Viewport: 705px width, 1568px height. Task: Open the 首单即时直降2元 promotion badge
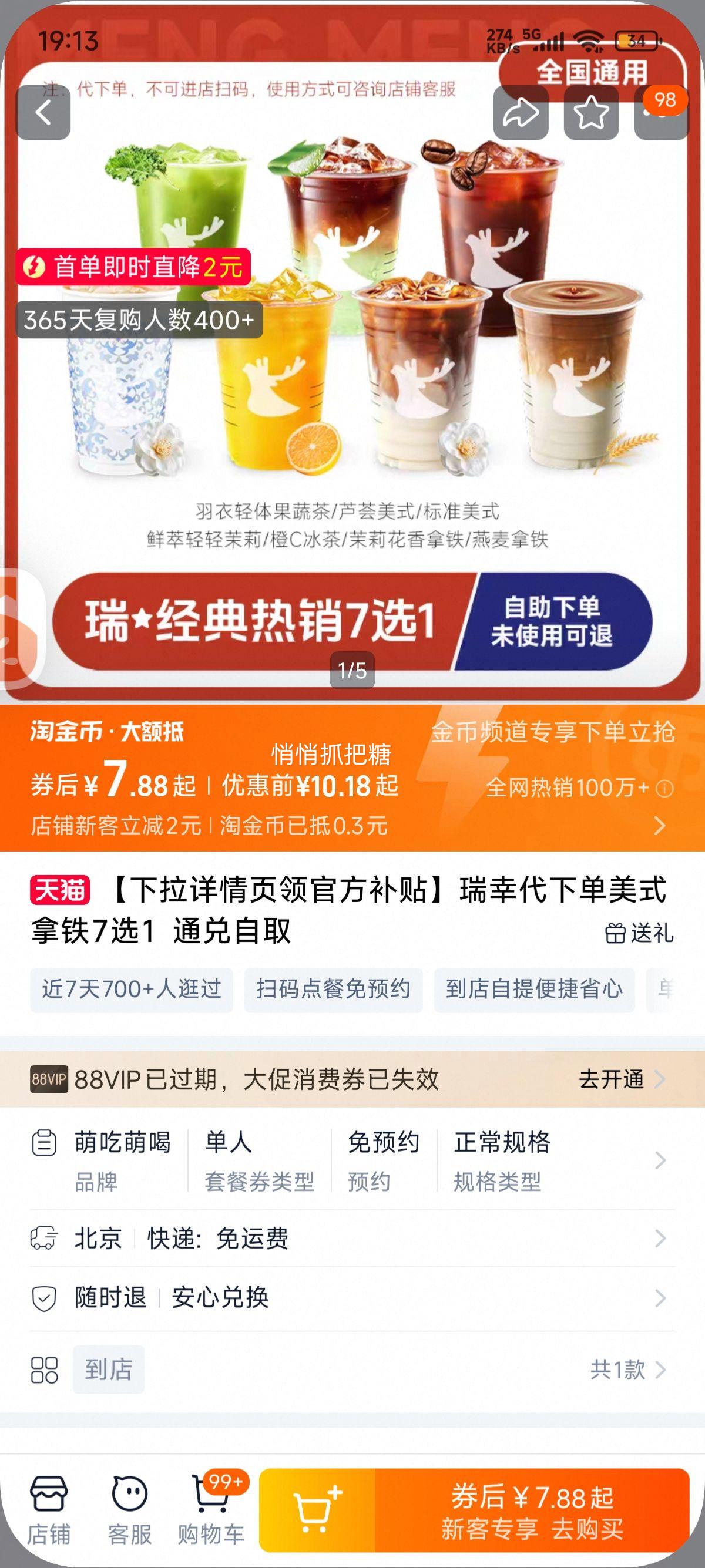click(x=133, y=267)
